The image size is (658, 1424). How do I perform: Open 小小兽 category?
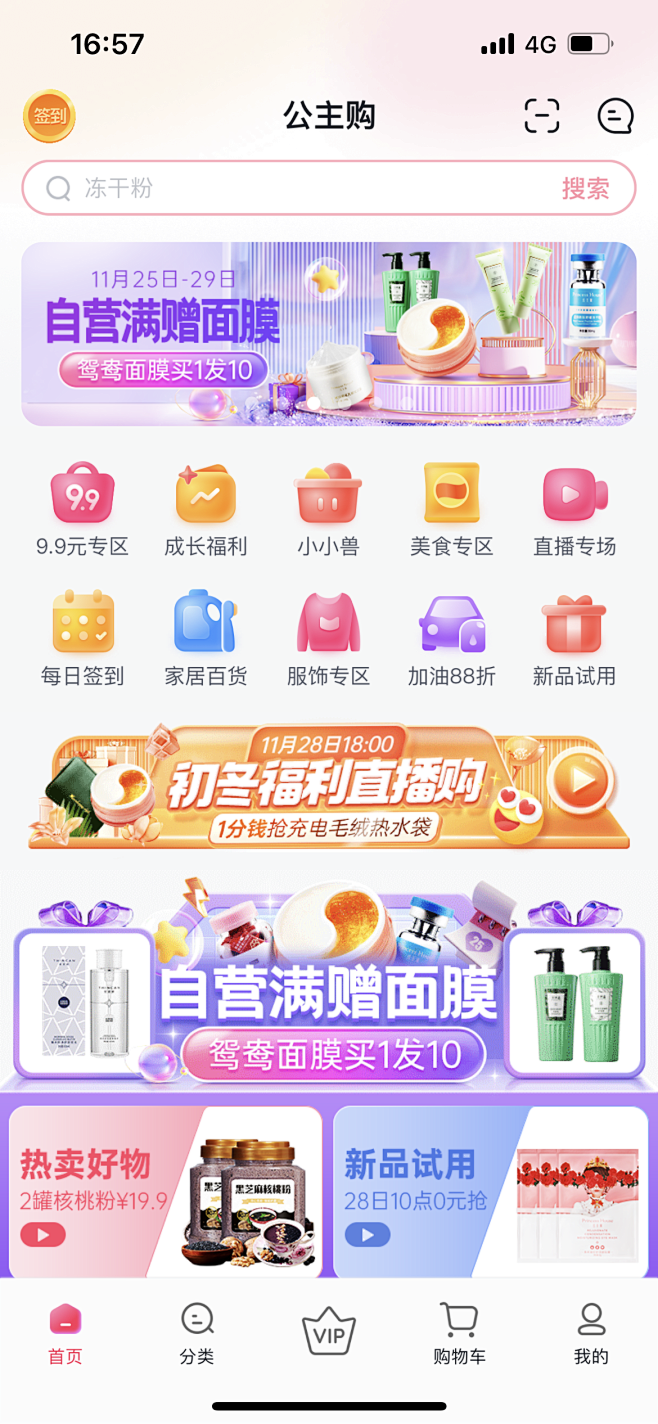coord(328,510)
